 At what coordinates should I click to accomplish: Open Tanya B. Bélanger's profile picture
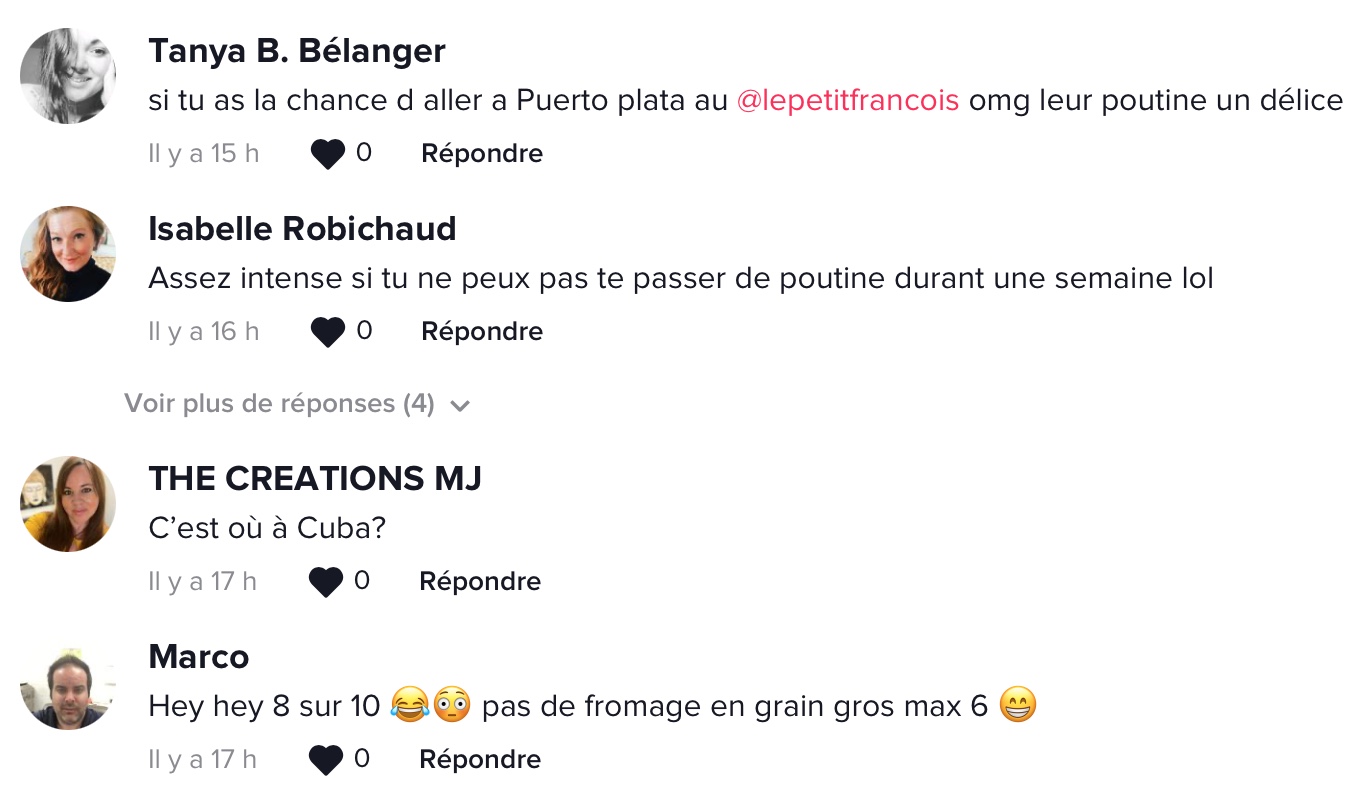[68, 76]
